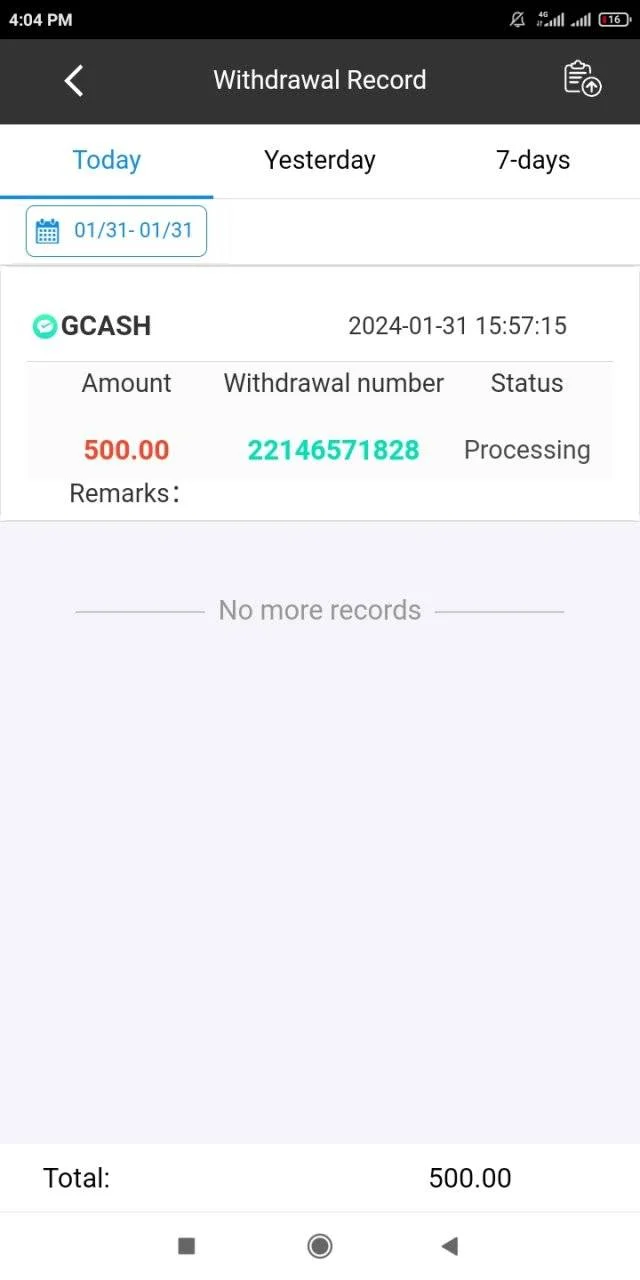Select the Today tab
640x1280 pixels.
coord(107,160)
